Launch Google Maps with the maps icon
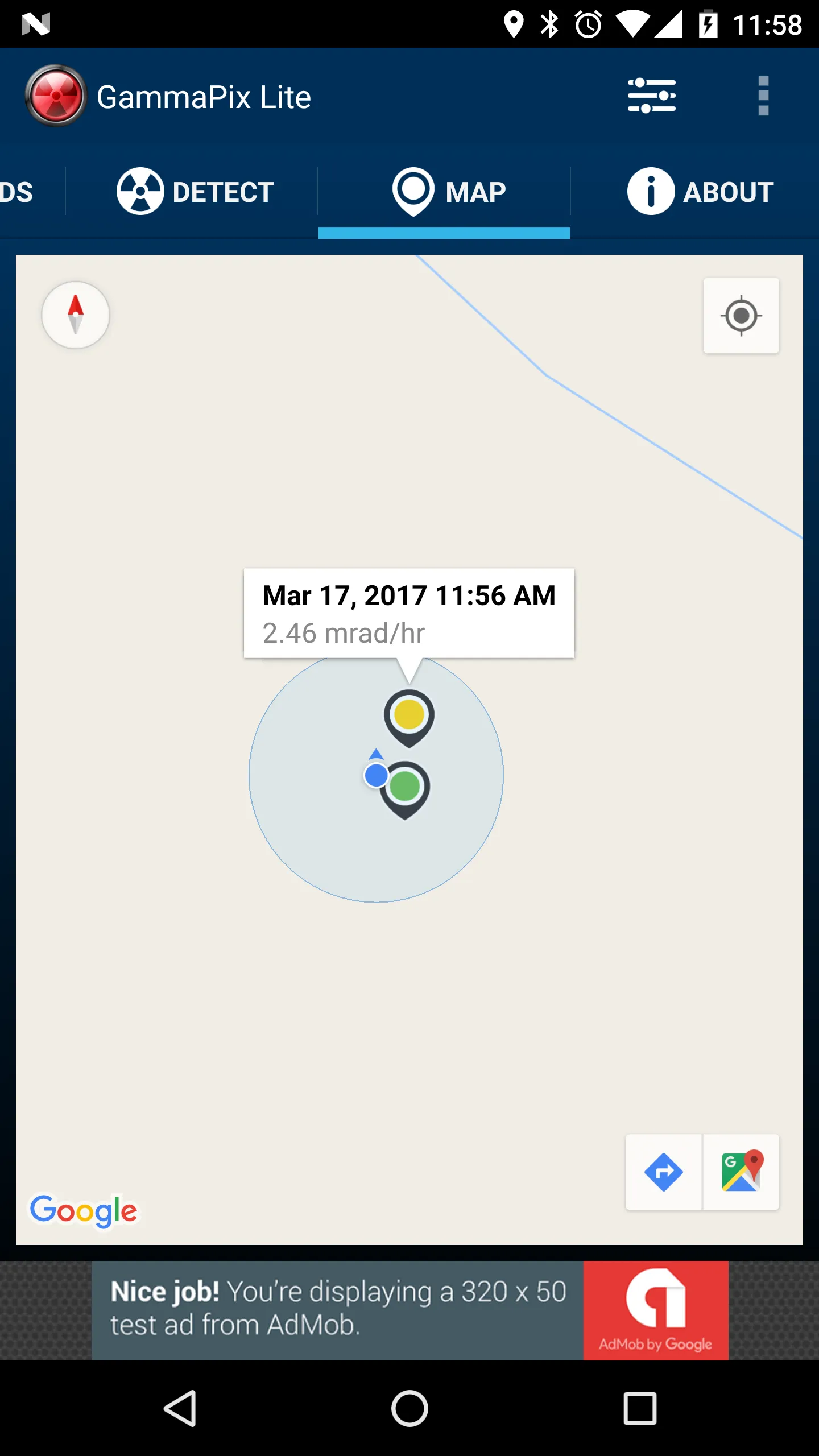 coord(741,1173)
